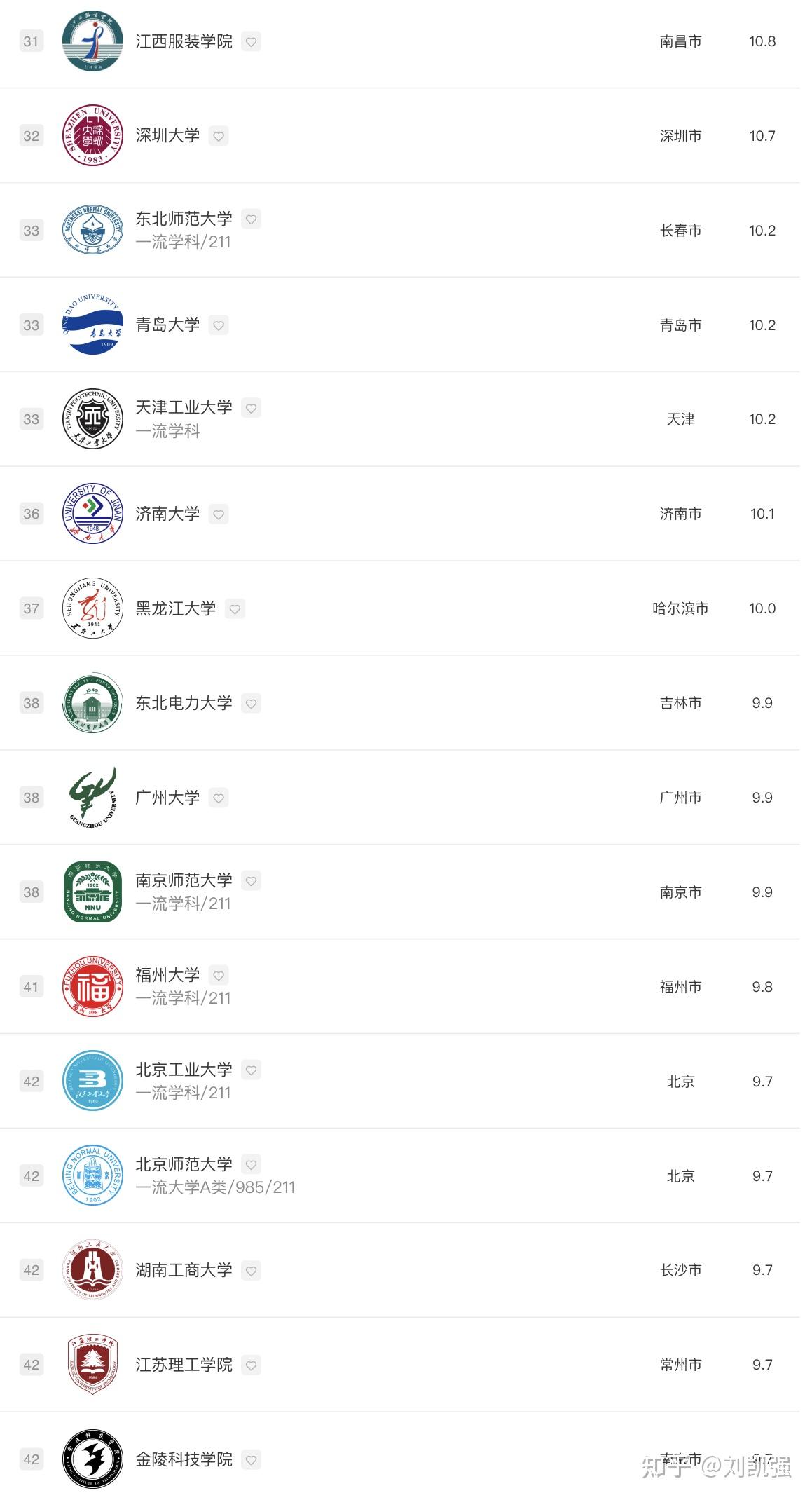This screenshot has height=1500, width=812.
Task: Open the 广州大学 listing
Action: 167,798
